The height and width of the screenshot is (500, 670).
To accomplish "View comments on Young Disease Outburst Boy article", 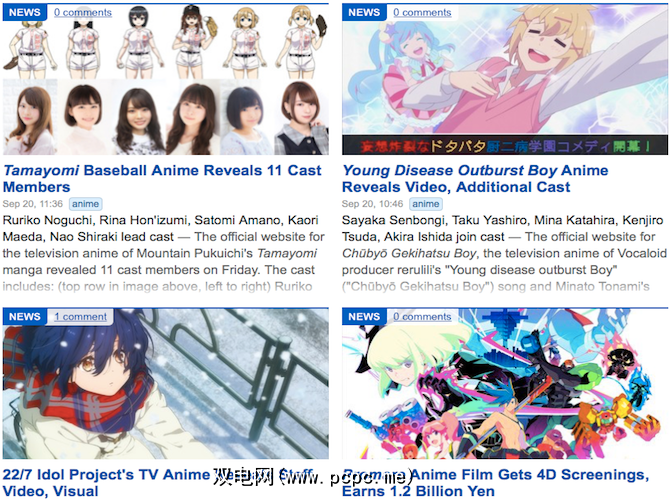I will [x=422, y=12].
